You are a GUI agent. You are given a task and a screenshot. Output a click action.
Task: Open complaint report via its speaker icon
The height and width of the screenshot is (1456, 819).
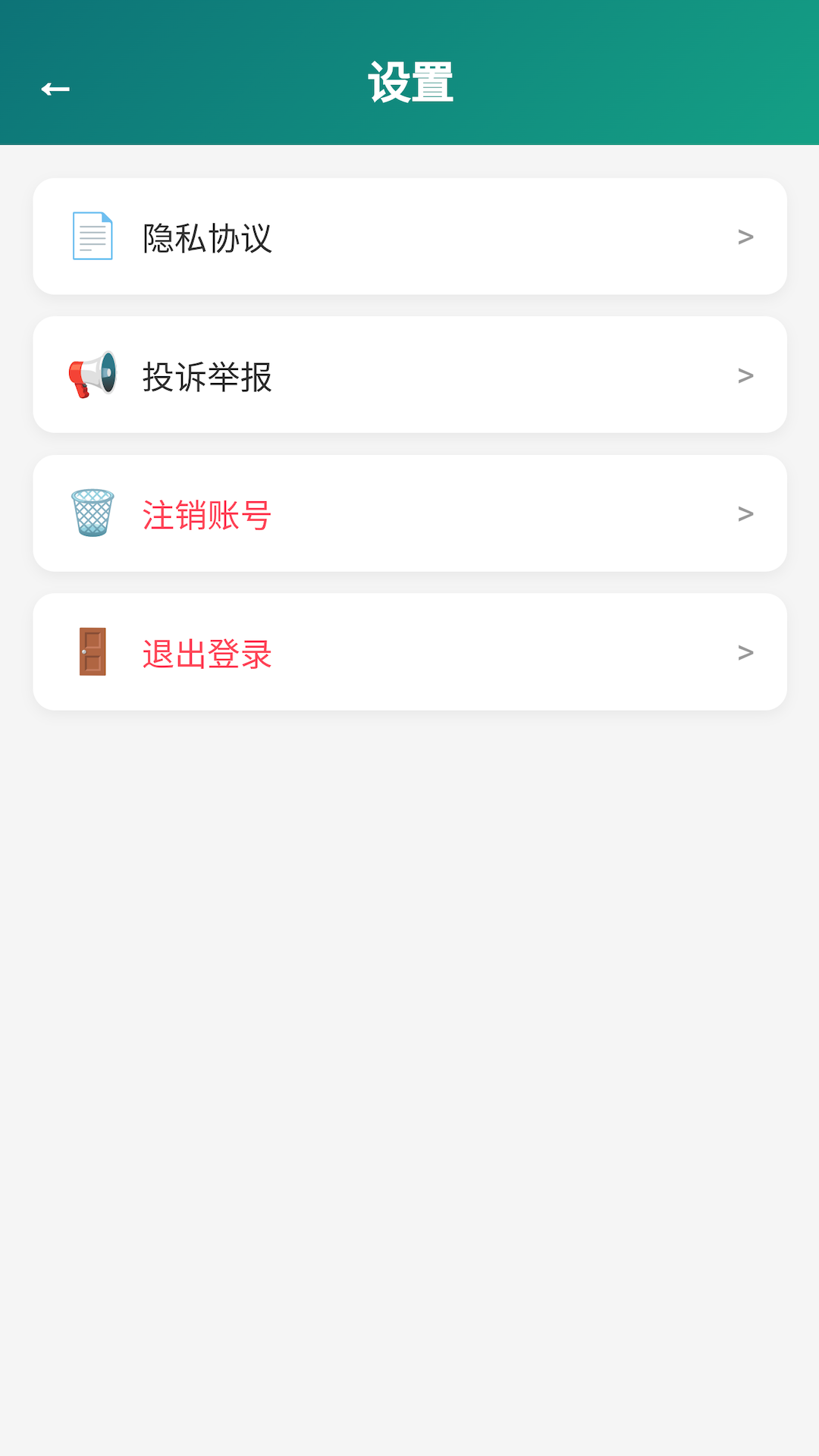coord(91,375)
